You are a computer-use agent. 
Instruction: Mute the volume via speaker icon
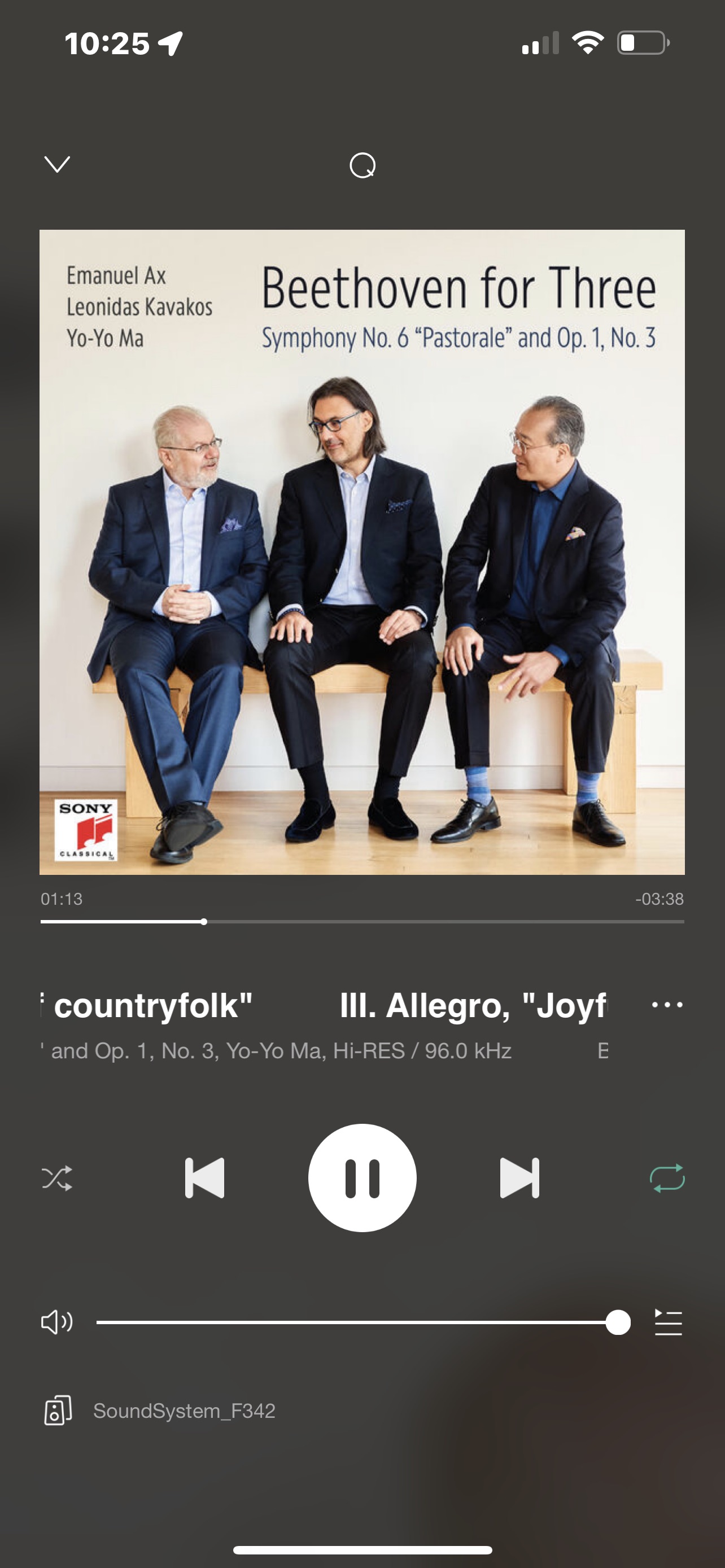coord(56,1322)
